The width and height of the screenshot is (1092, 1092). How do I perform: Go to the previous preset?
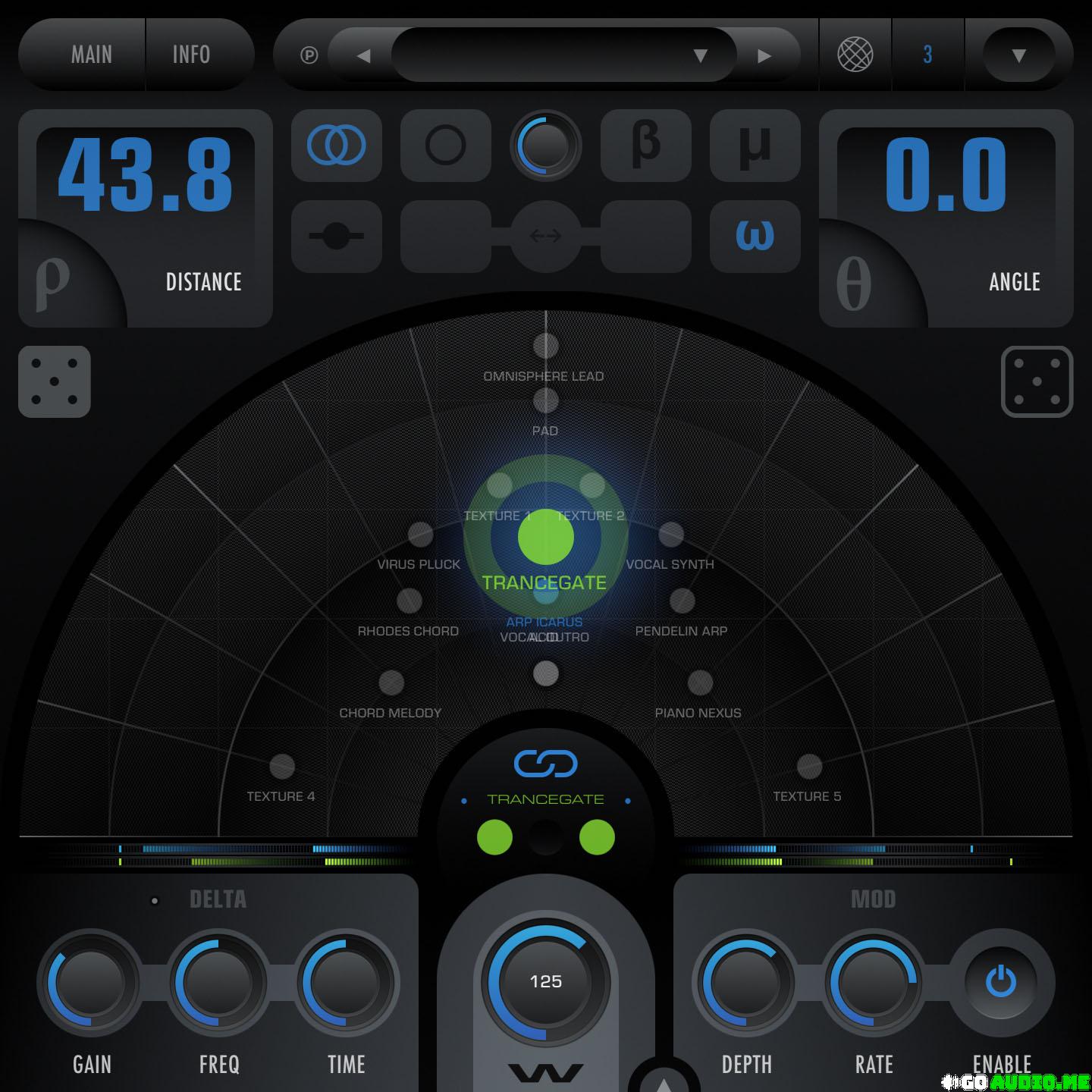click(363, 55)
